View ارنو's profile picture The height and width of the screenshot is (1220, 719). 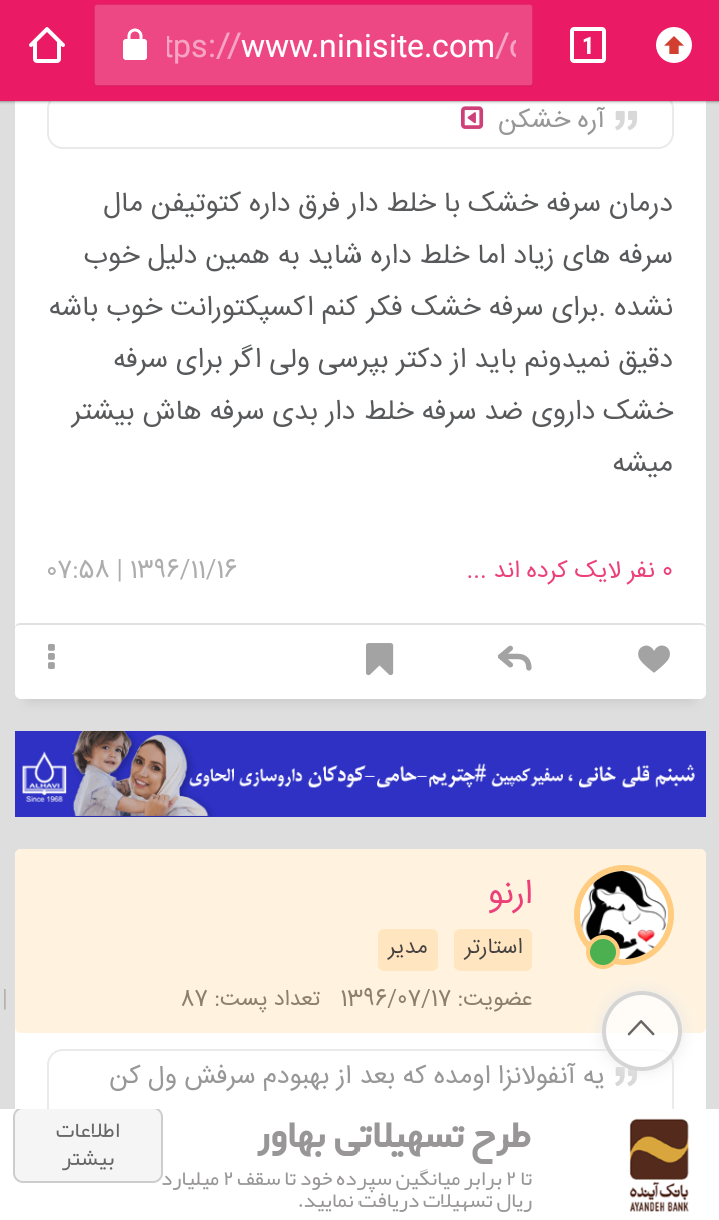click(623, 915)
